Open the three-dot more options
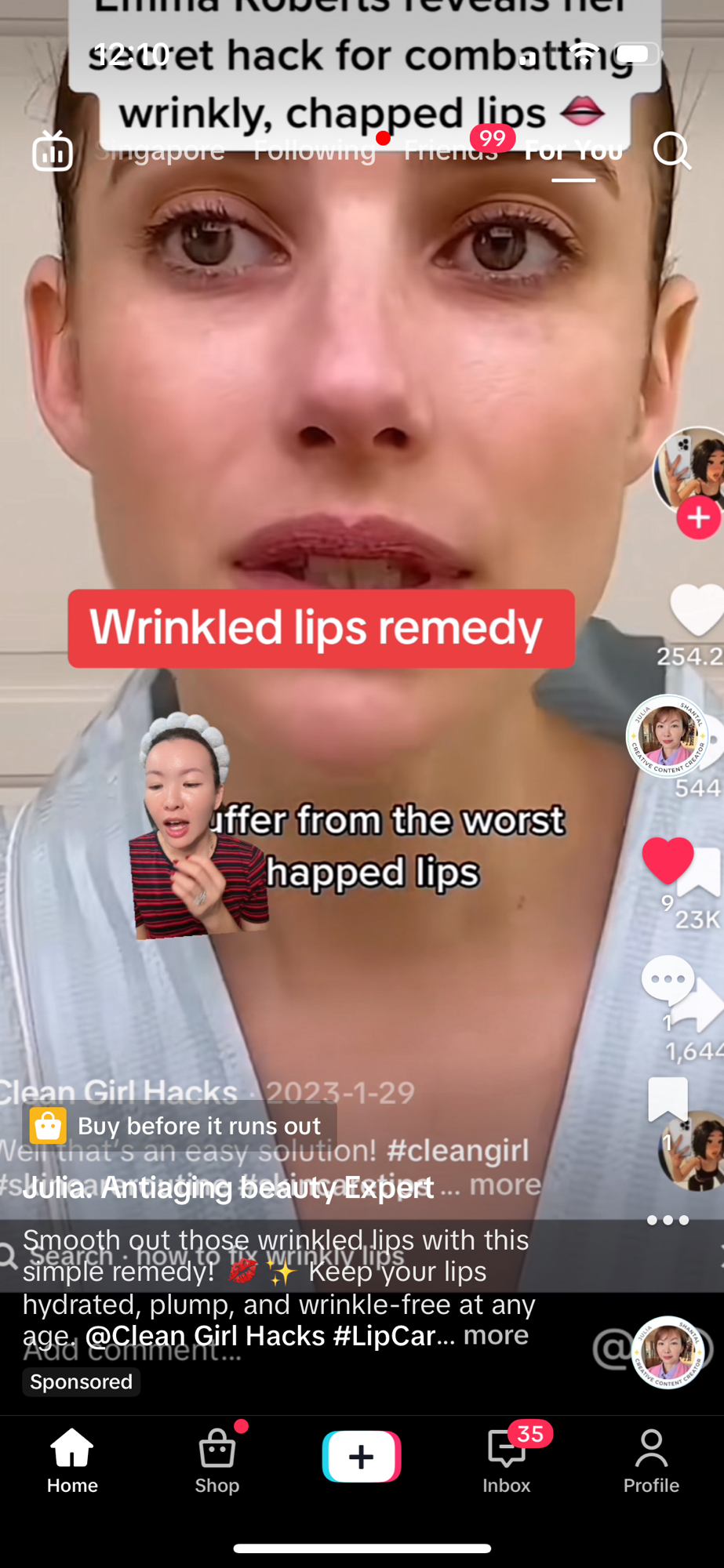The width and height of the screenshot is (724, 1568). pos(668,1220)
